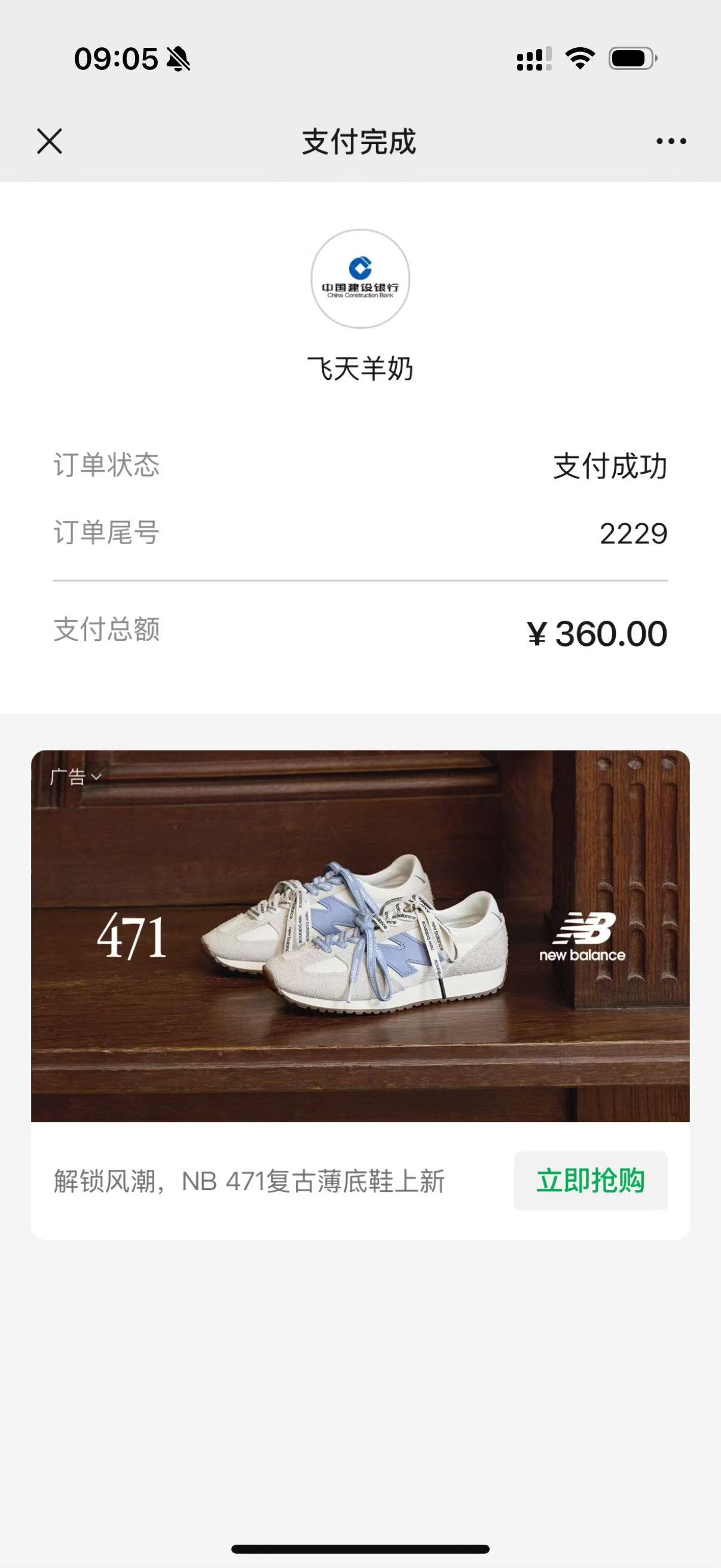This screenshot has height=1568, width=721.
Task: Open the three-dot overflow menu
Action: (x=671, y=141)
